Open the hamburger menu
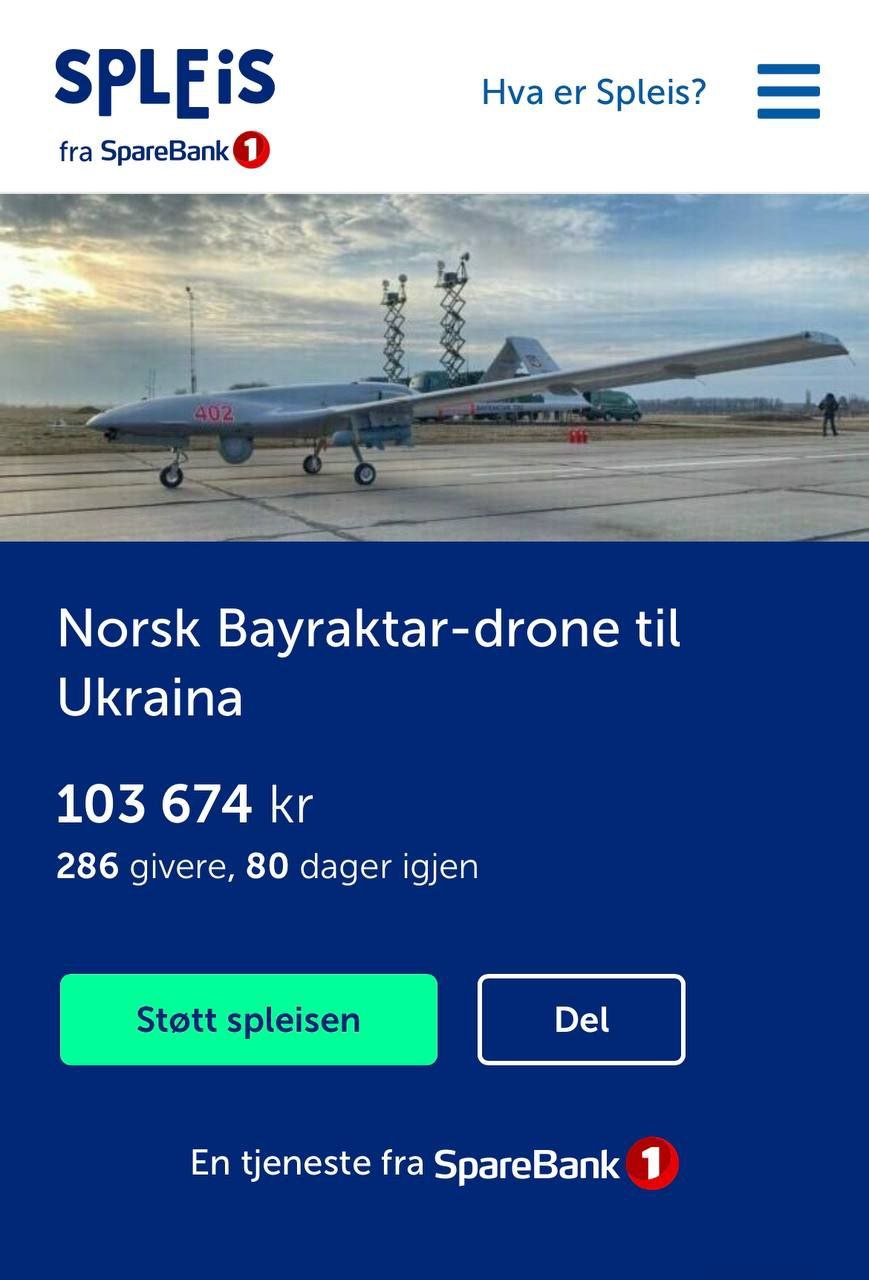This screenshot has height=1280, width=869. (x=788, y=92)
